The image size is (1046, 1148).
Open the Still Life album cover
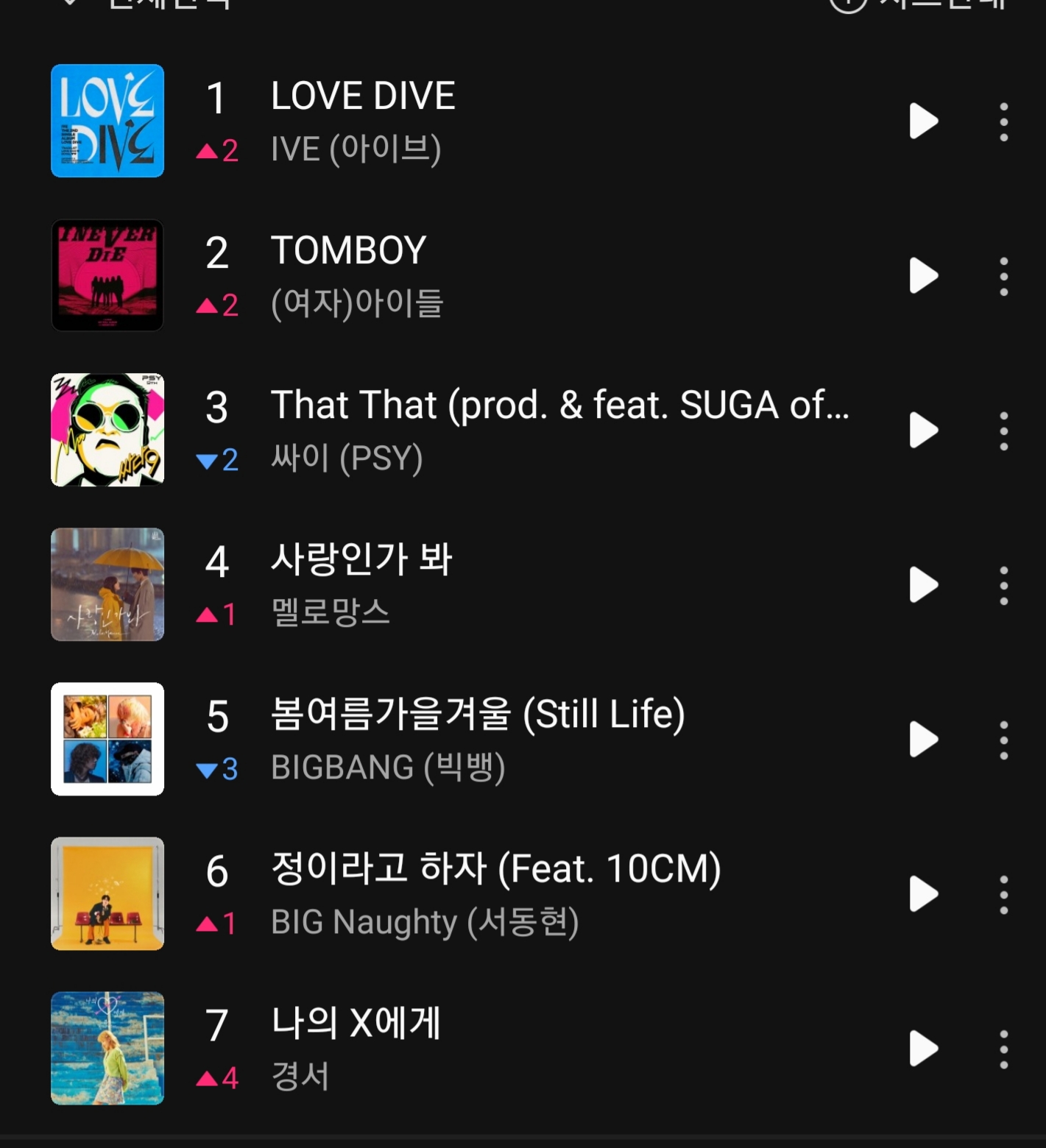(107, 739)
